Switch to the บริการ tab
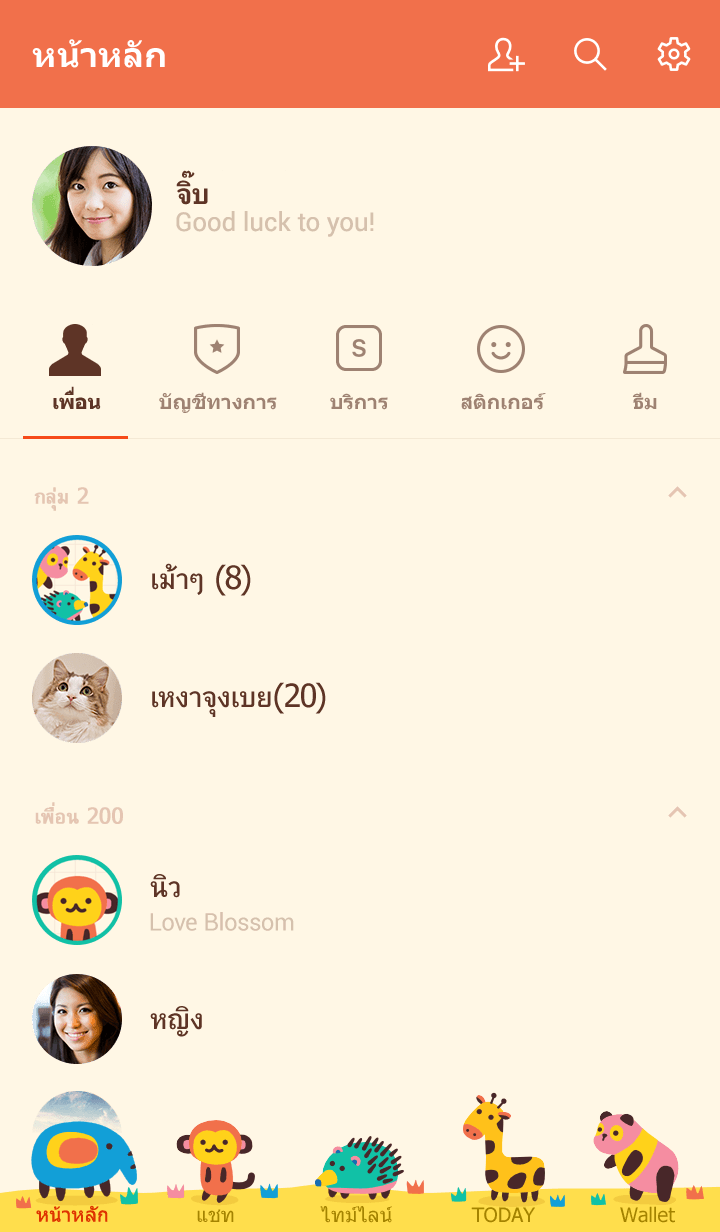This screenshot has height=1232, width=720. tap(359, 369)
